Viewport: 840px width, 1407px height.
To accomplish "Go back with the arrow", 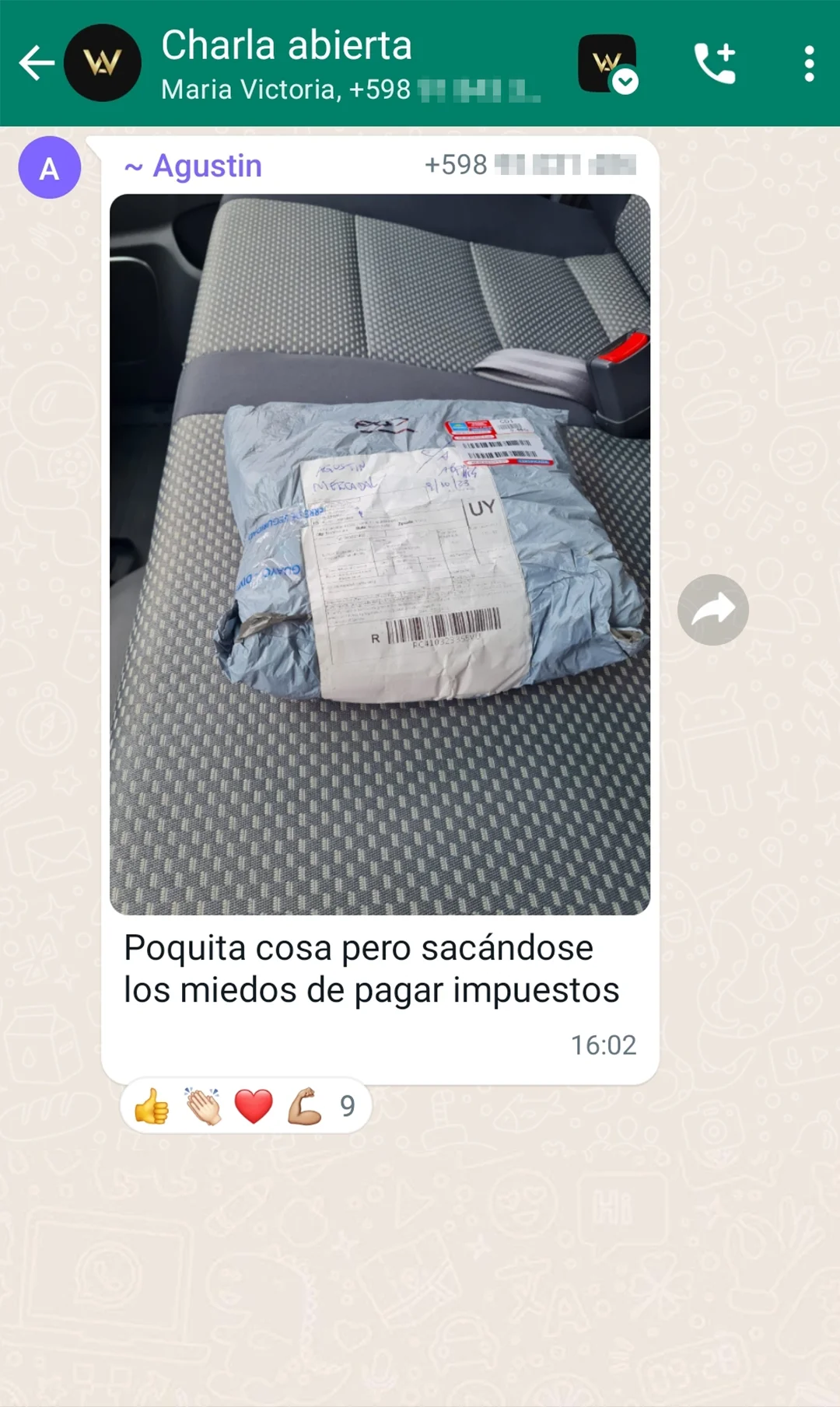I will 36,63.
